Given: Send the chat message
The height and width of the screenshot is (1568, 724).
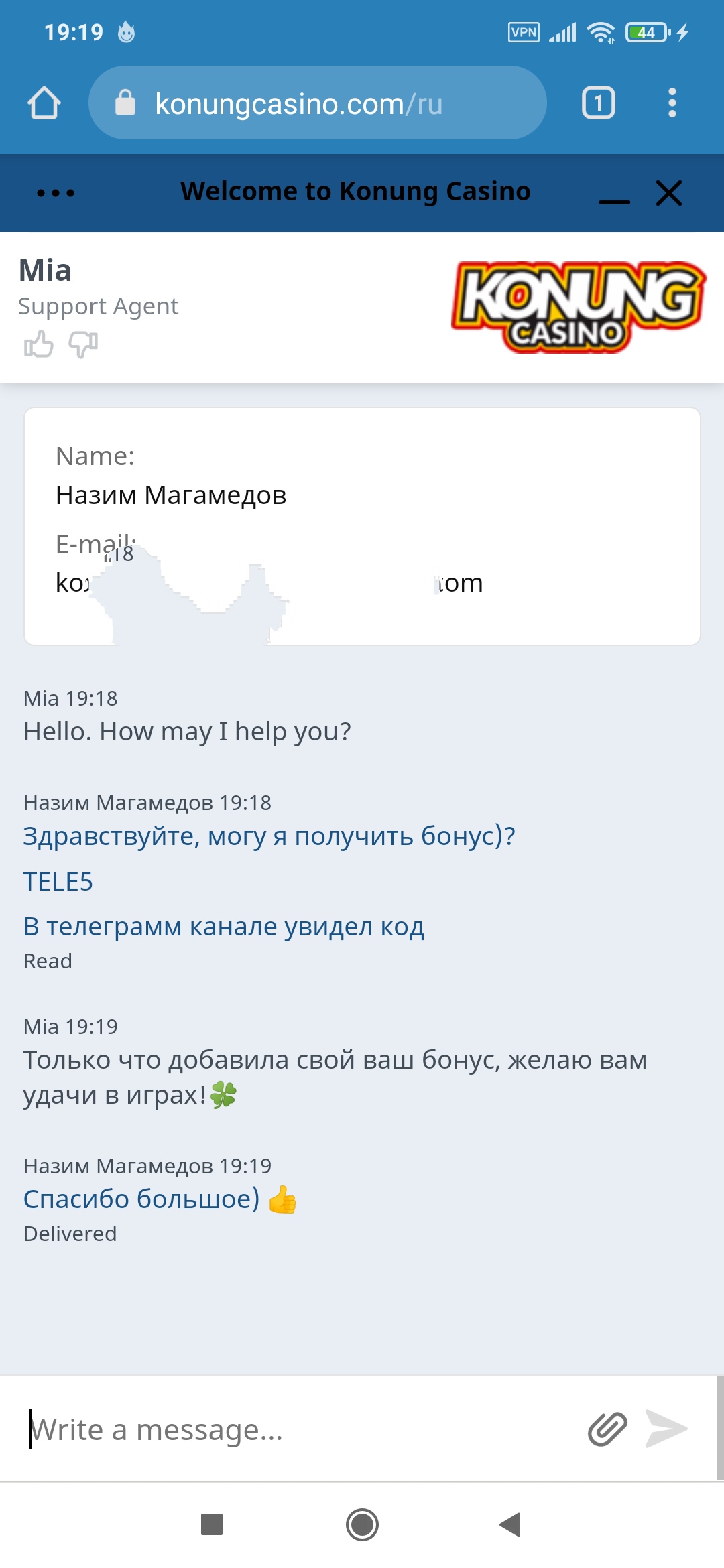Looking at the screenshot, I should [x=666, y=1429].
